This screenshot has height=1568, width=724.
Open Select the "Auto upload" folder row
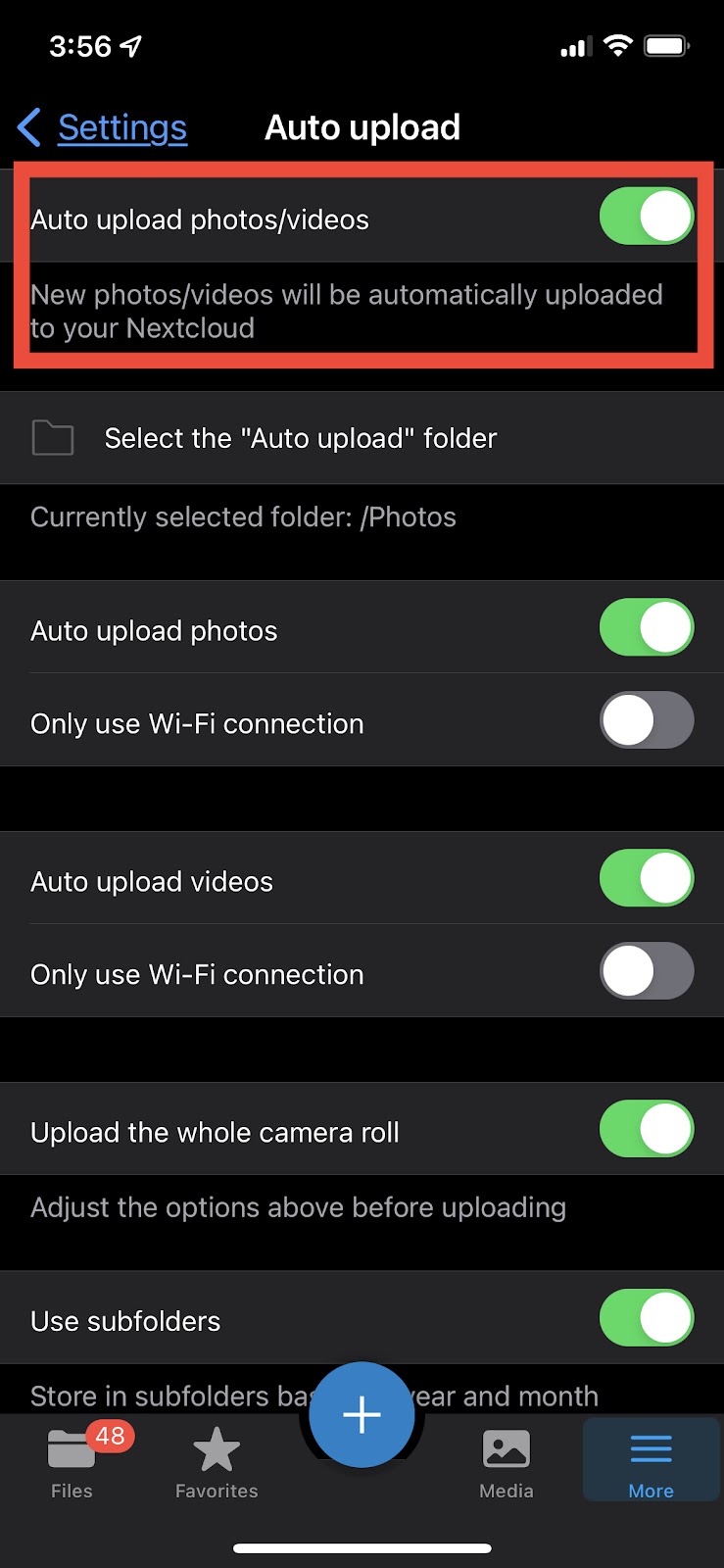362,438
